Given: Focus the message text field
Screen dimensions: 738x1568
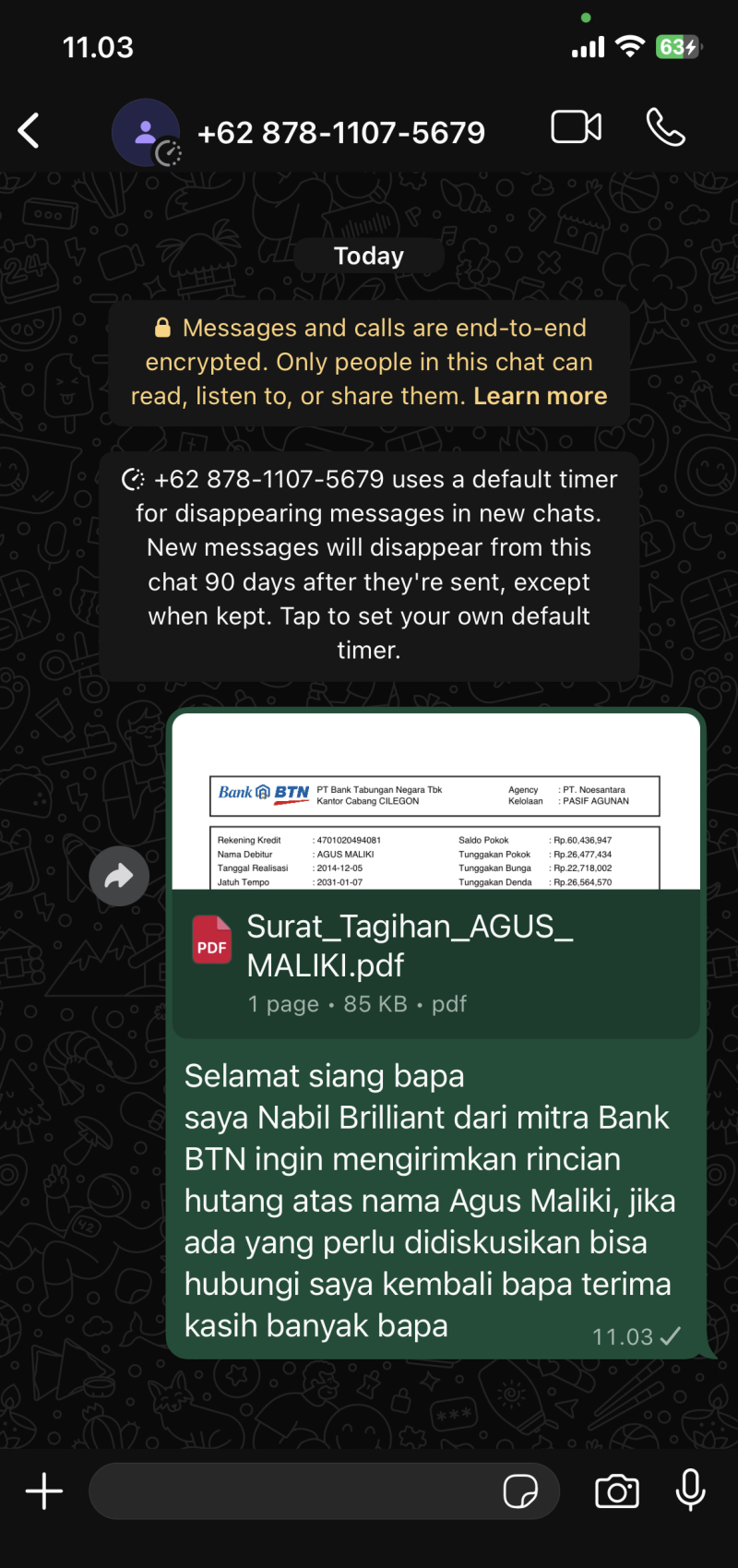Looking at the screenshot, I should [295, 1490].
